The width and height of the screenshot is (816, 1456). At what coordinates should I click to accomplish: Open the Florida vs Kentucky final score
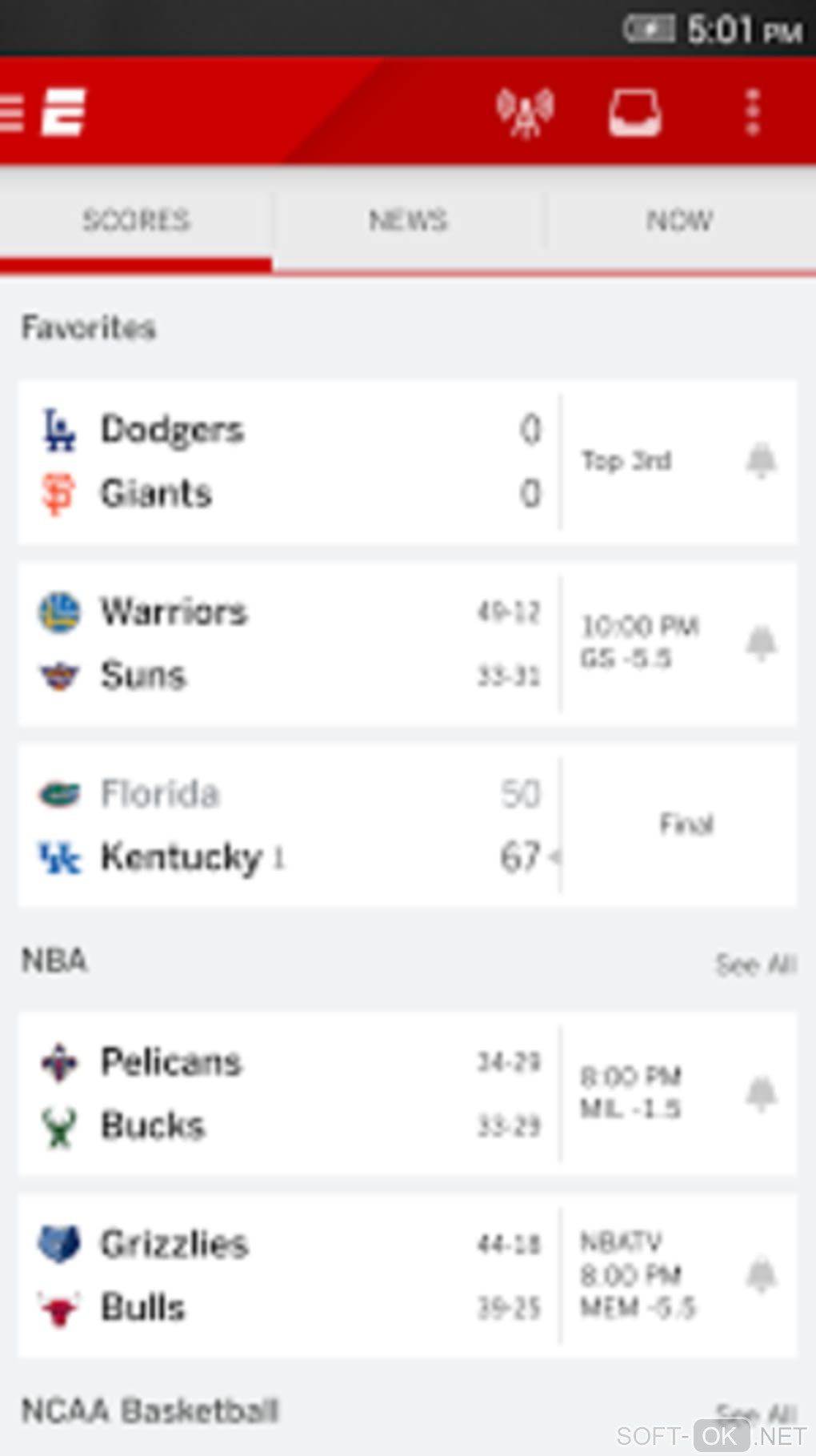pyautogui.click(x=288, y=826)
